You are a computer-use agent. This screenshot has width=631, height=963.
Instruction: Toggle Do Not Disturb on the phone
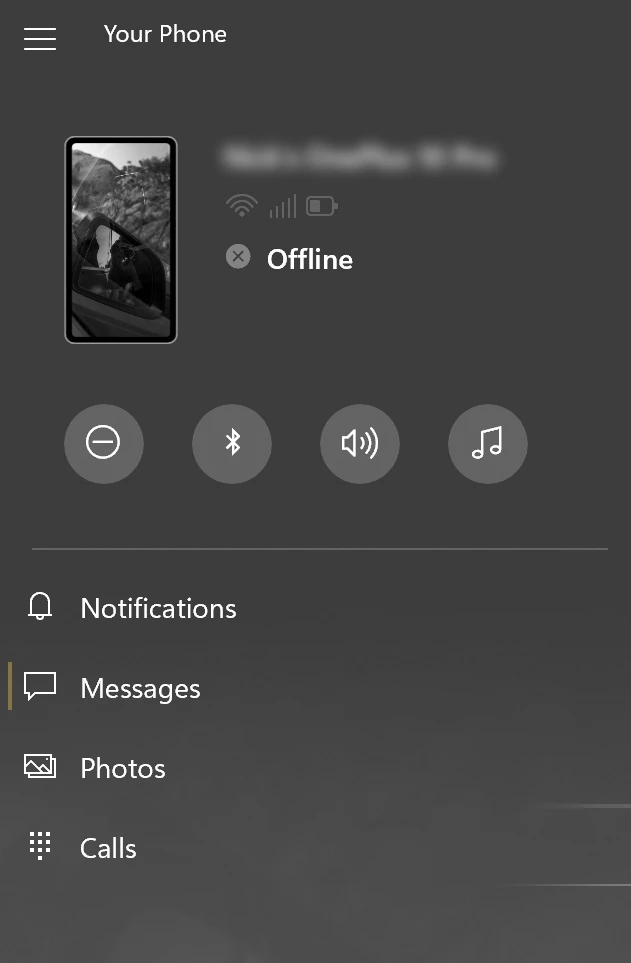[x=104, y=443]
